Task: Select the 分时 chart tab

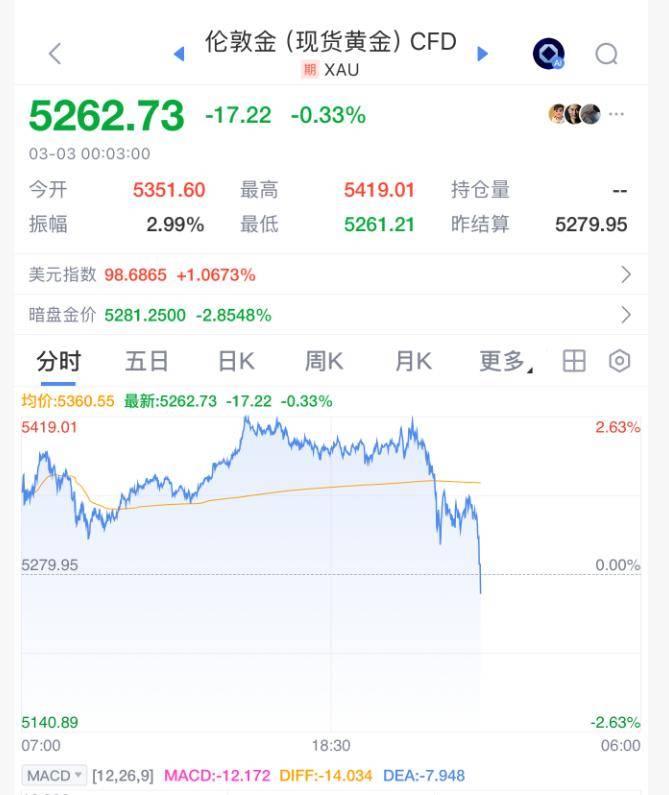Action: click(59, 361)
